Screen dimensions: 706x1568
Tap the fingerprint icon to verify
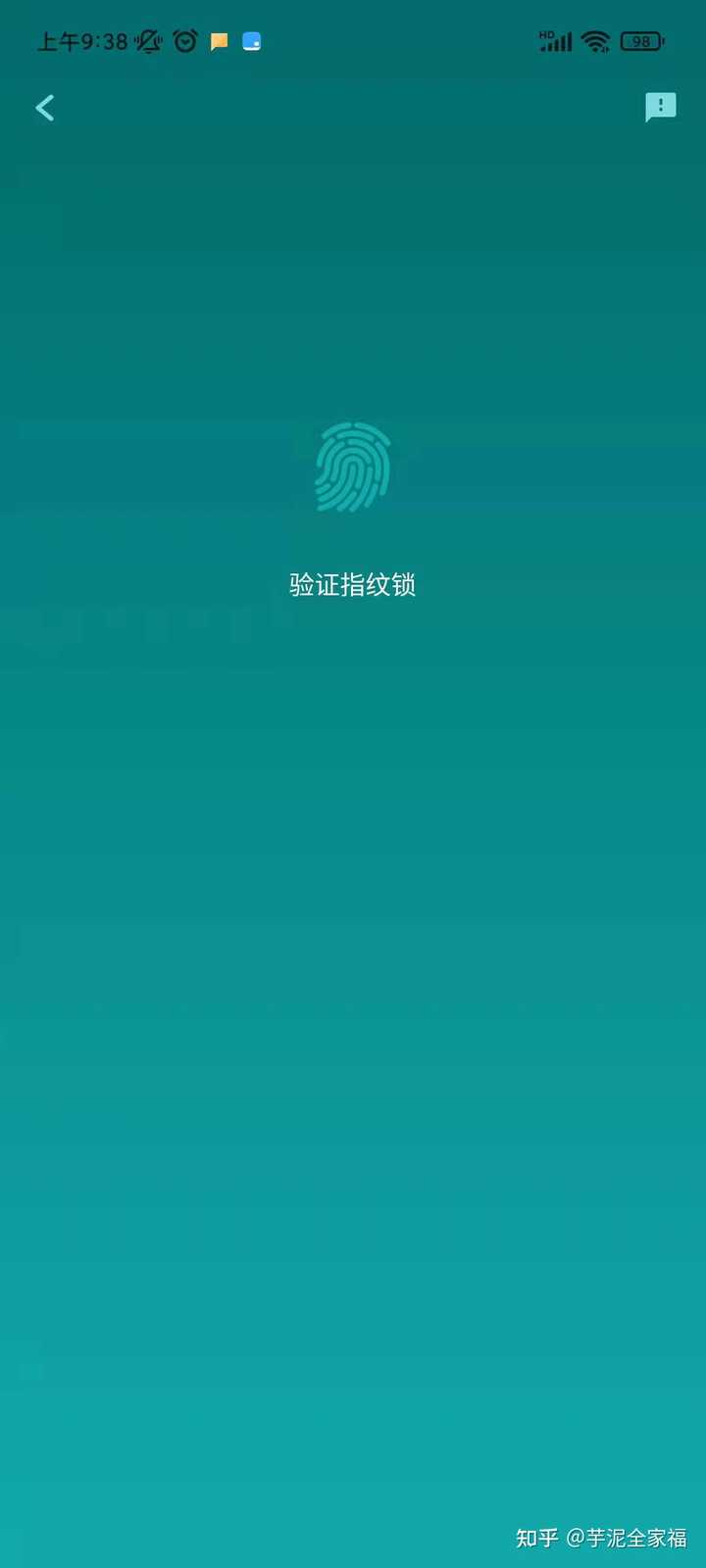pos(353,467)
